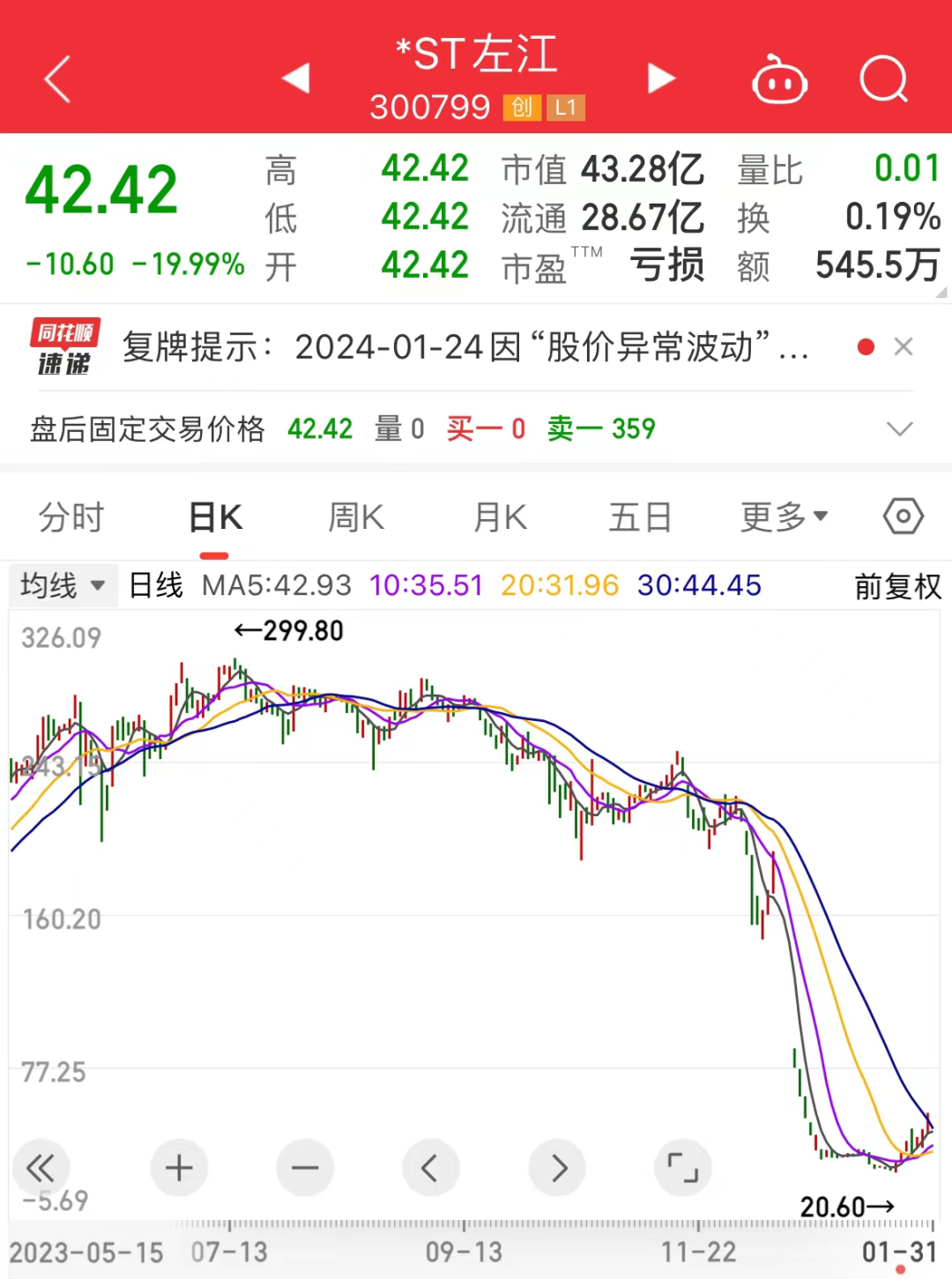Open the robot assistant icon

click(779, 81)
